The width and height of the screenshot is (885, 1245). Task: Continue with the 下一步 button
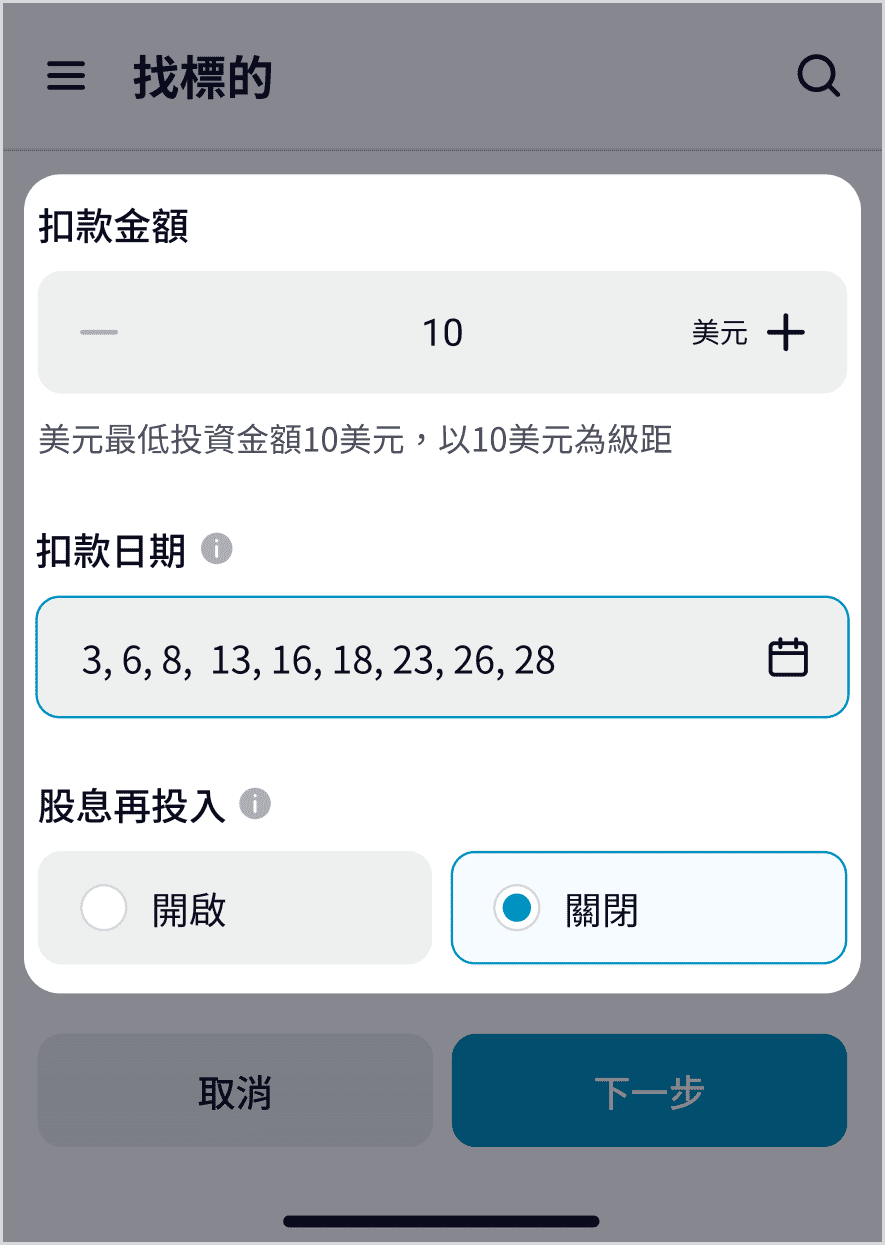point(648,1091)
